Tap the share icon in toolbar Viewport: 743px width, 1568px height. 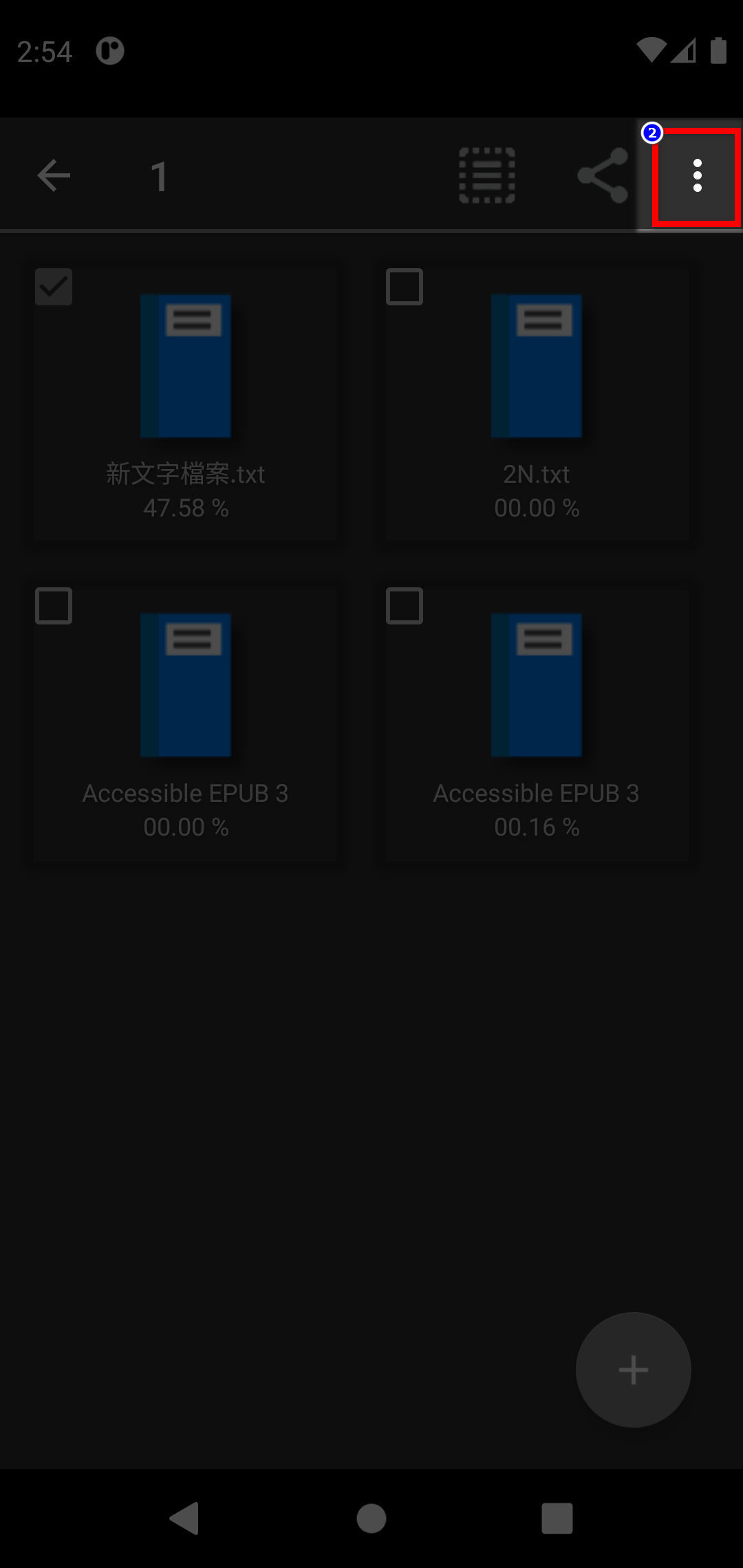[x=603, y=176]
